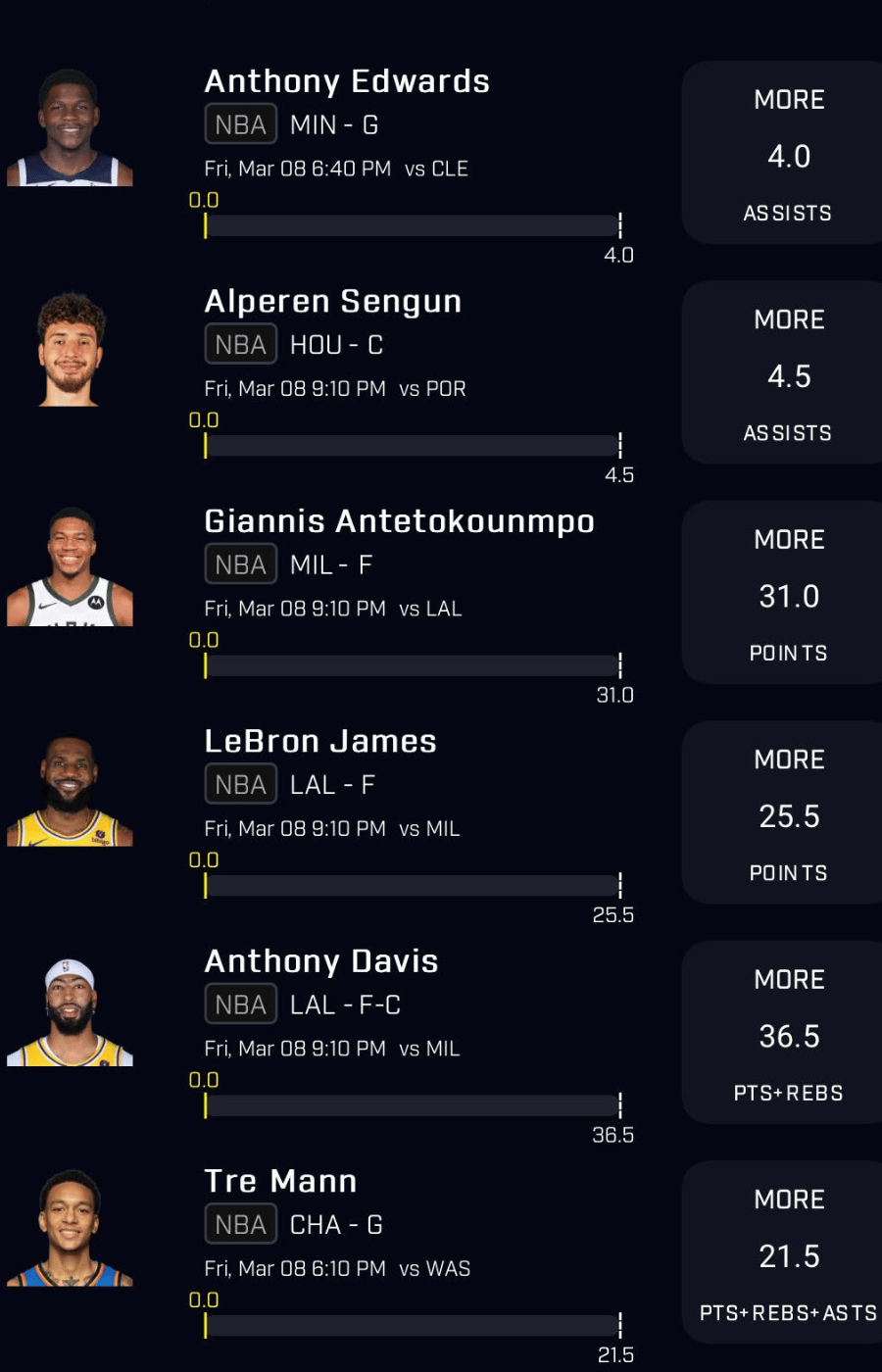Open Anthony Davis' PTS+REBS pick
This screenshot has height=1372, width=882.
tap(788, 1034)
